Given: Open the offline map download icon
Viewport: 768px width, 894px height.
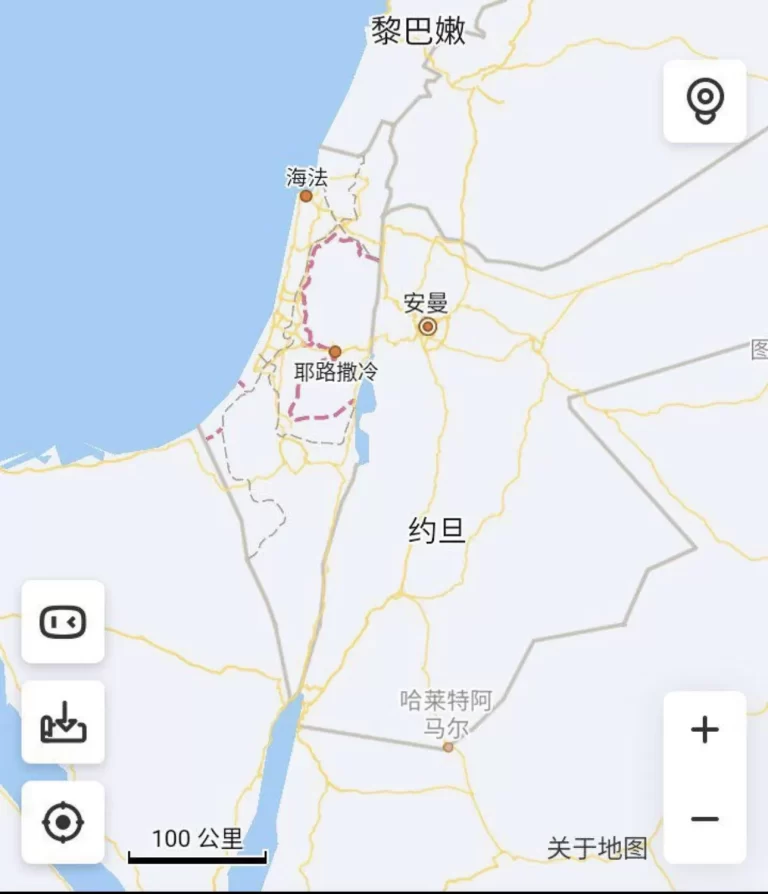Looking at the screenshot, I should pos(62,724).
